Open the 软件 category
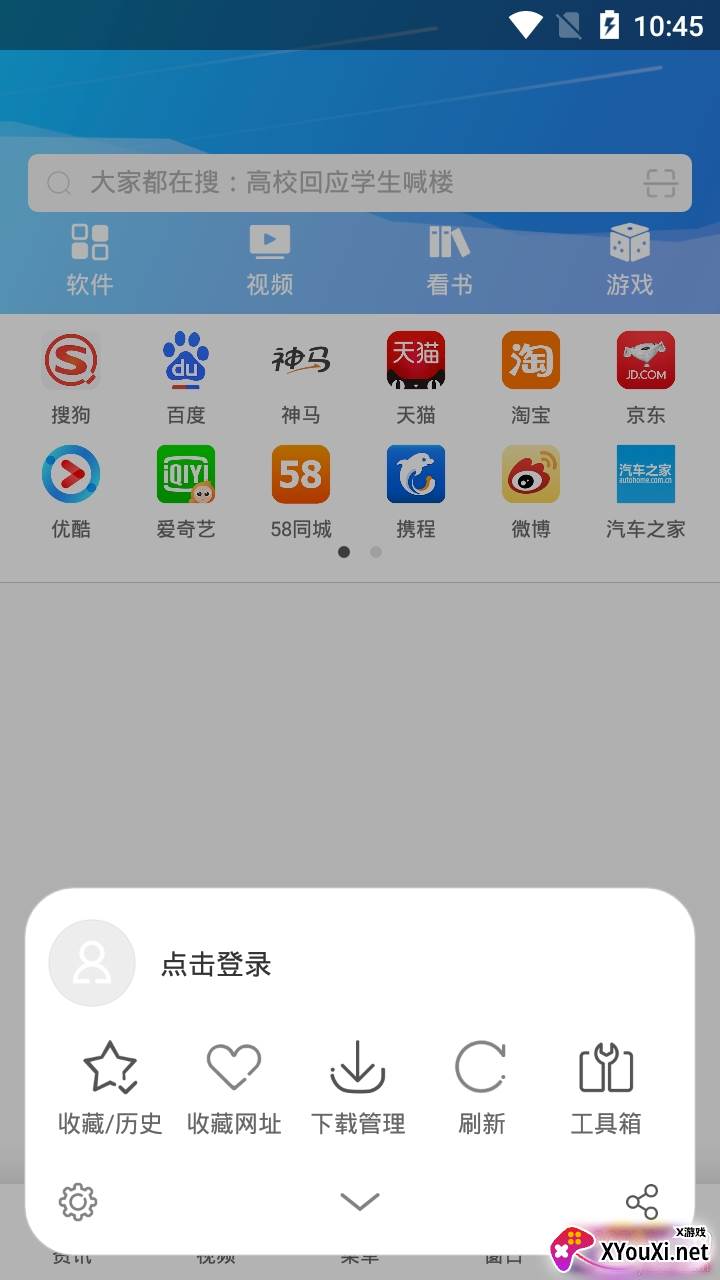This screenshot has width=720, height=1280. [x=90, y=259]
